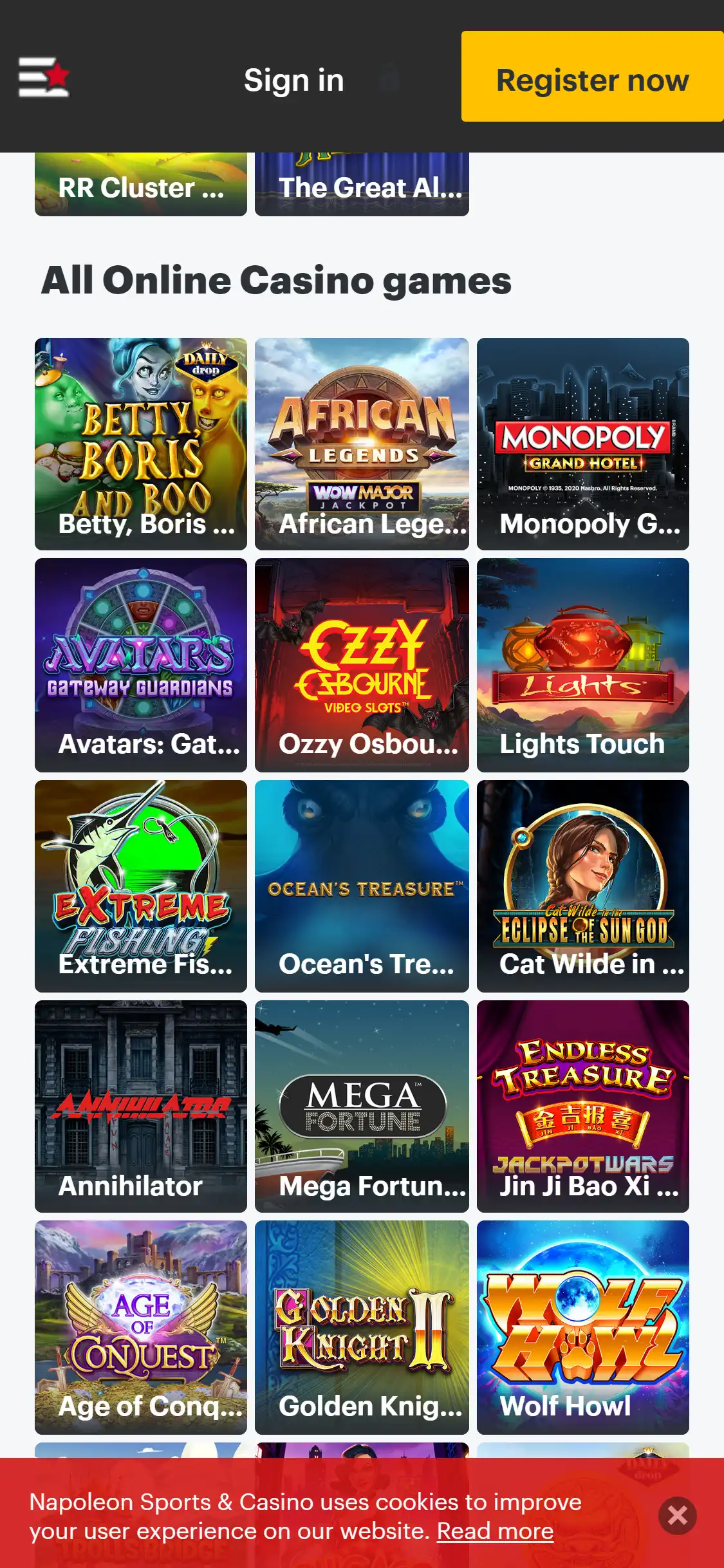Tap Sign in

(x=293, y=80)
